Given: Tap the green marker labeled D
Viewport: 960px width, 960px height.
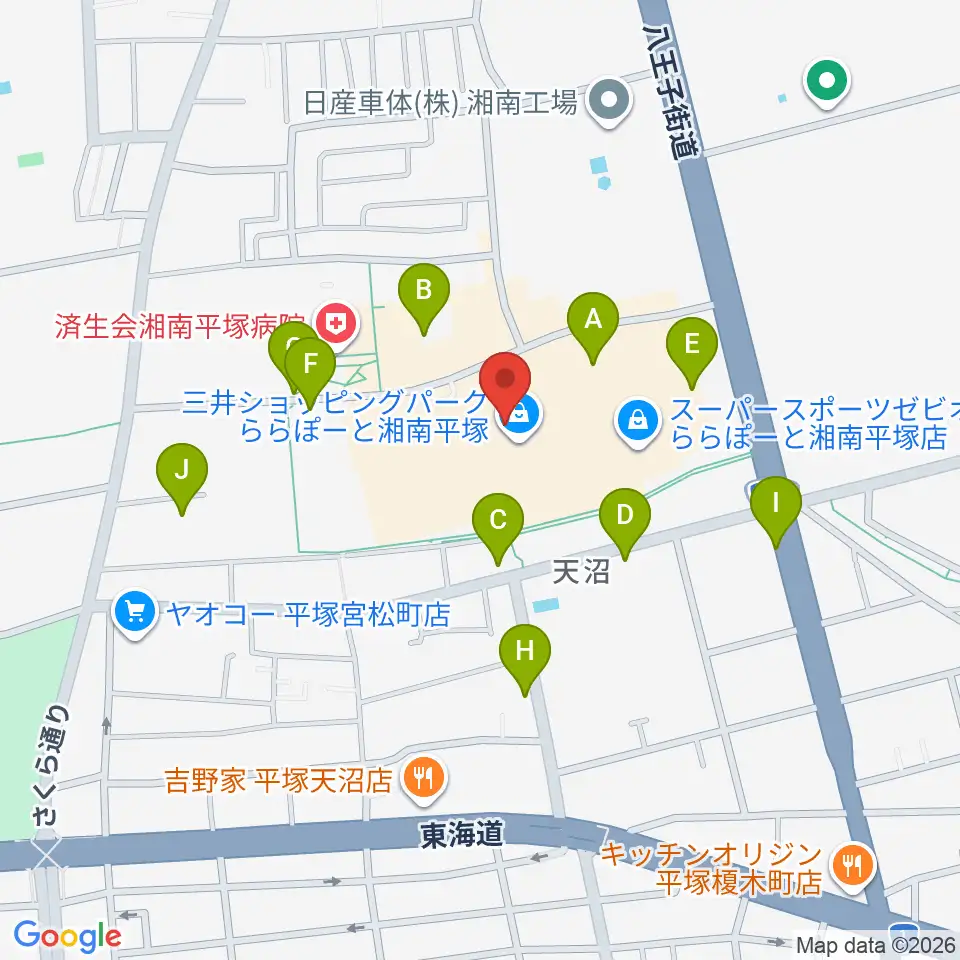Looking at the screenshot, I should click(624, 520).
